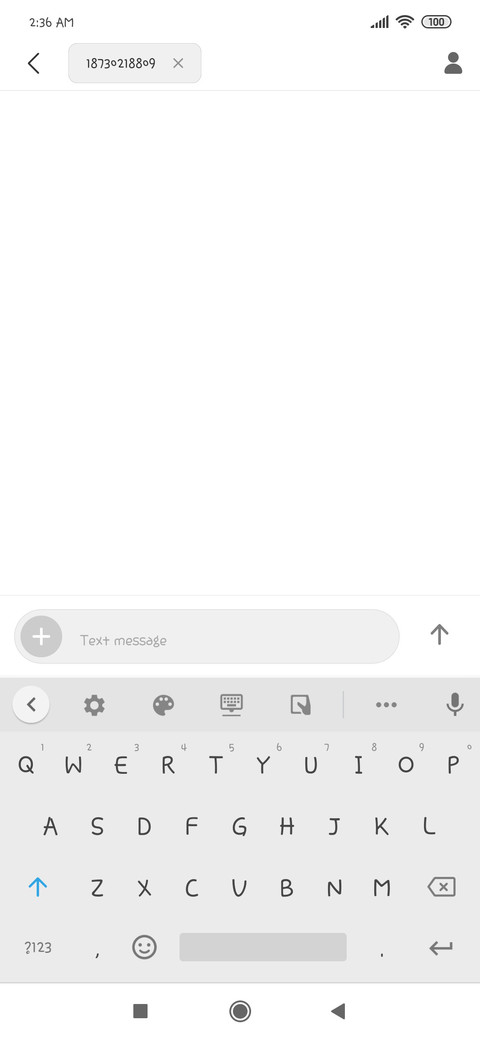
Task: Go back using the top-left arrow
Action: coord(33,64)
